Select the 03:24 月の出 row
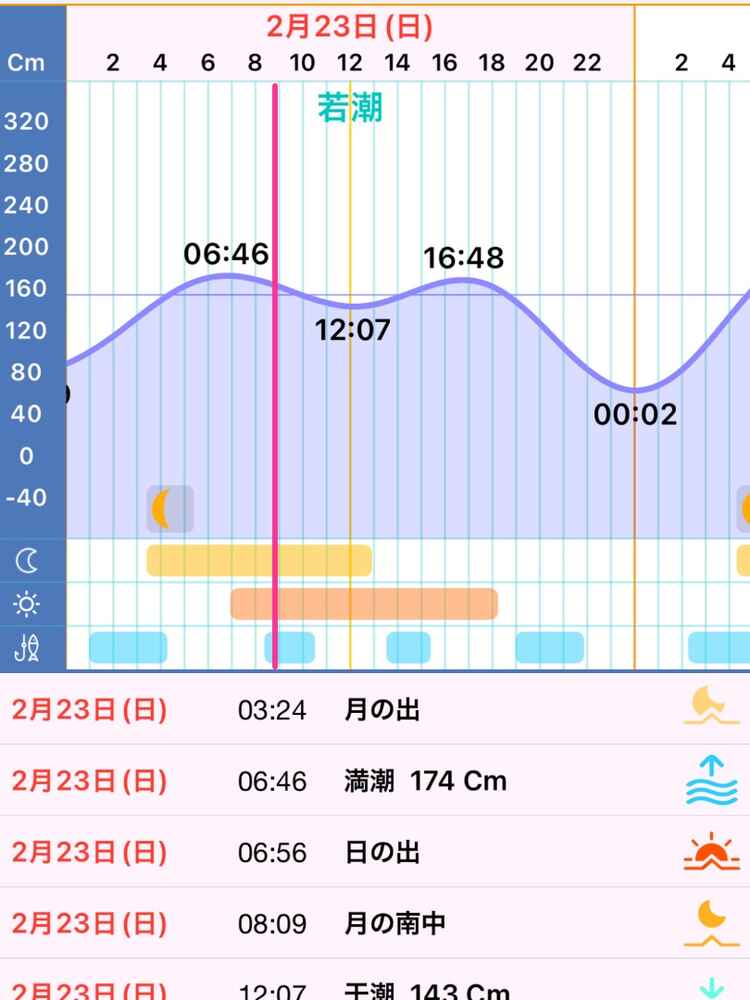This screenshot has height=1000, width=750. (375, 710)
